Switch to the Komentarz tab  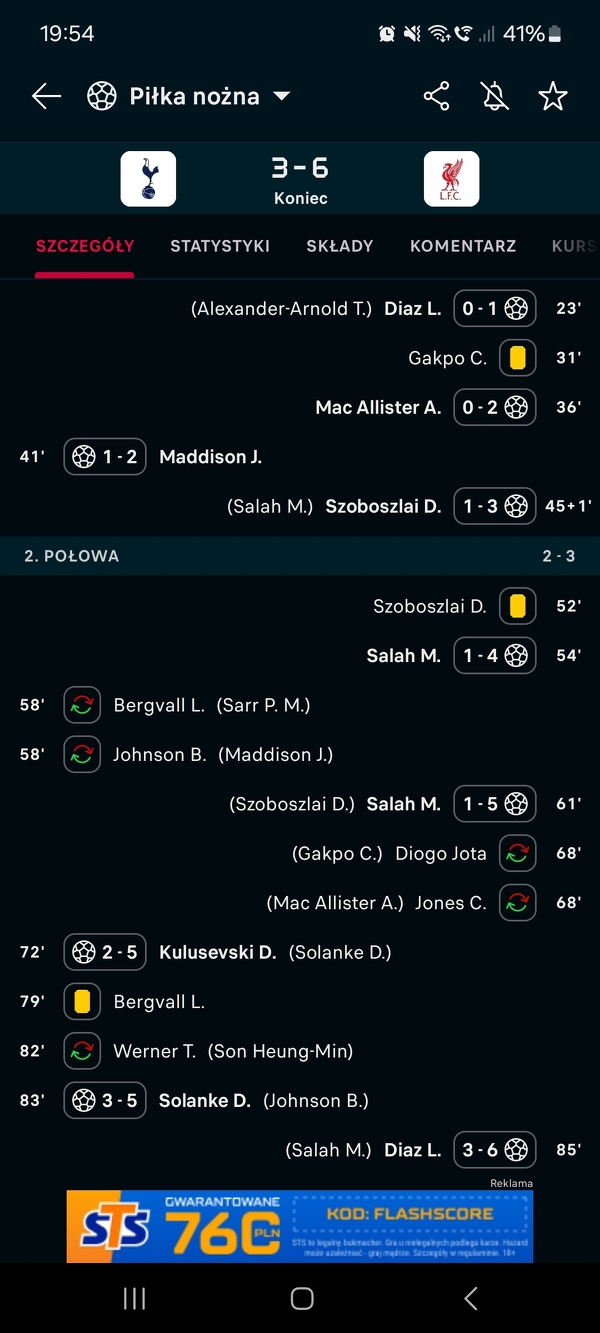click(x=463, y=246)
